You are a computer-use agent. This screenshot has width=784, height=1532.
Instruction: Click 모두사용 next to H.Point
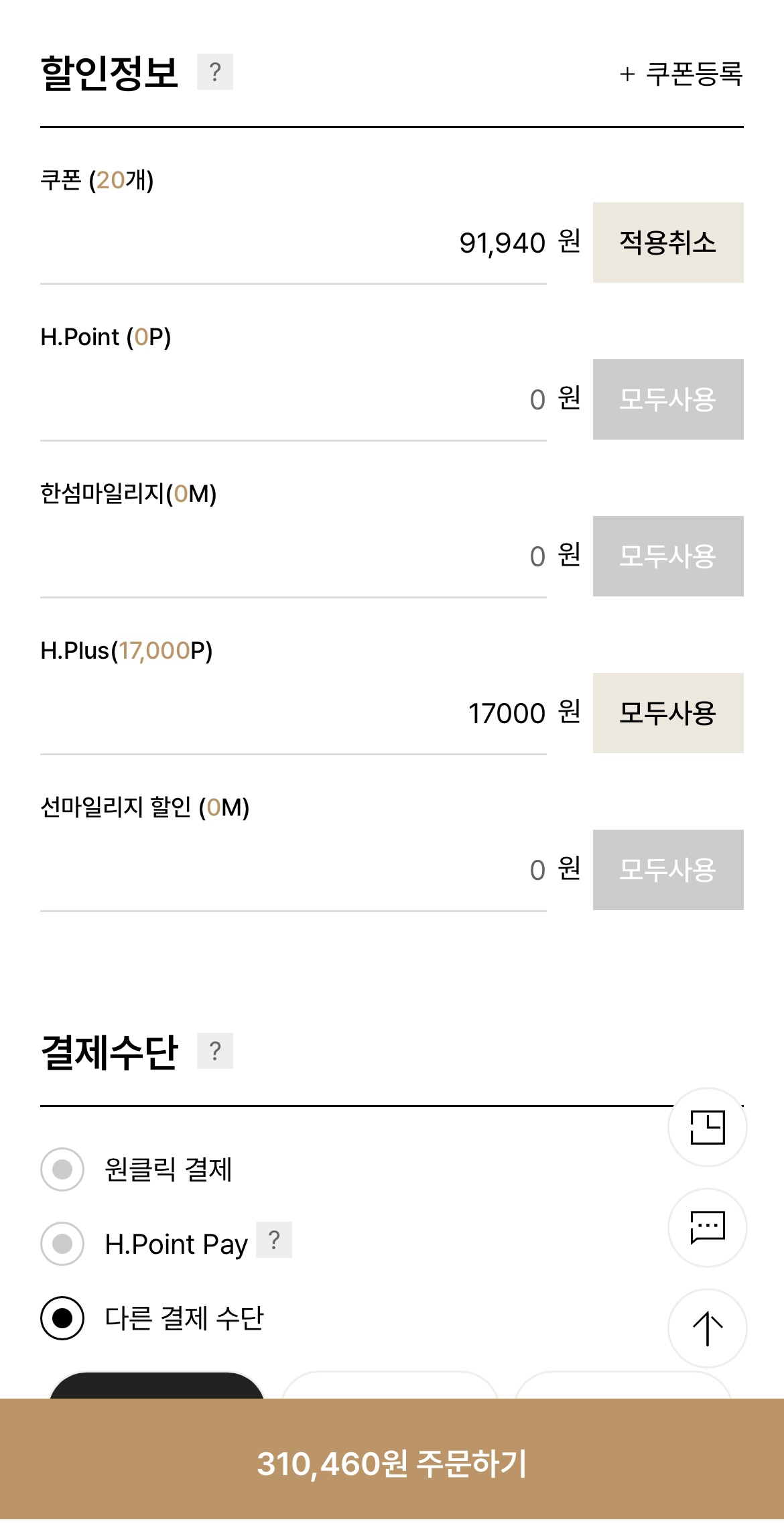(667, 399)
